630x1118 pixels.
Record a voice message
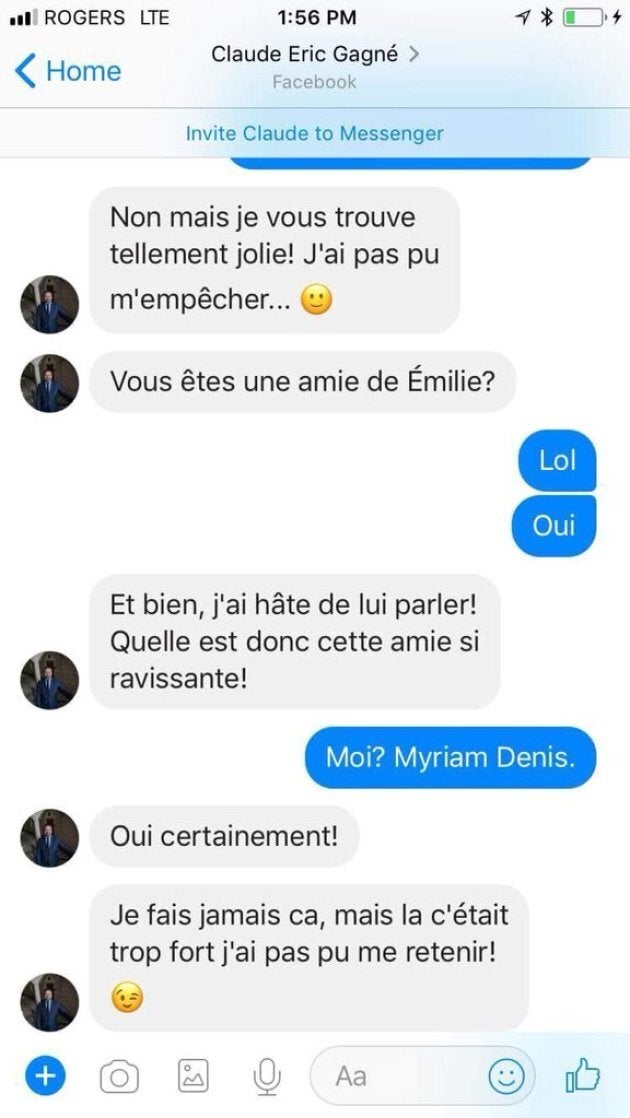click(266, 1076)
